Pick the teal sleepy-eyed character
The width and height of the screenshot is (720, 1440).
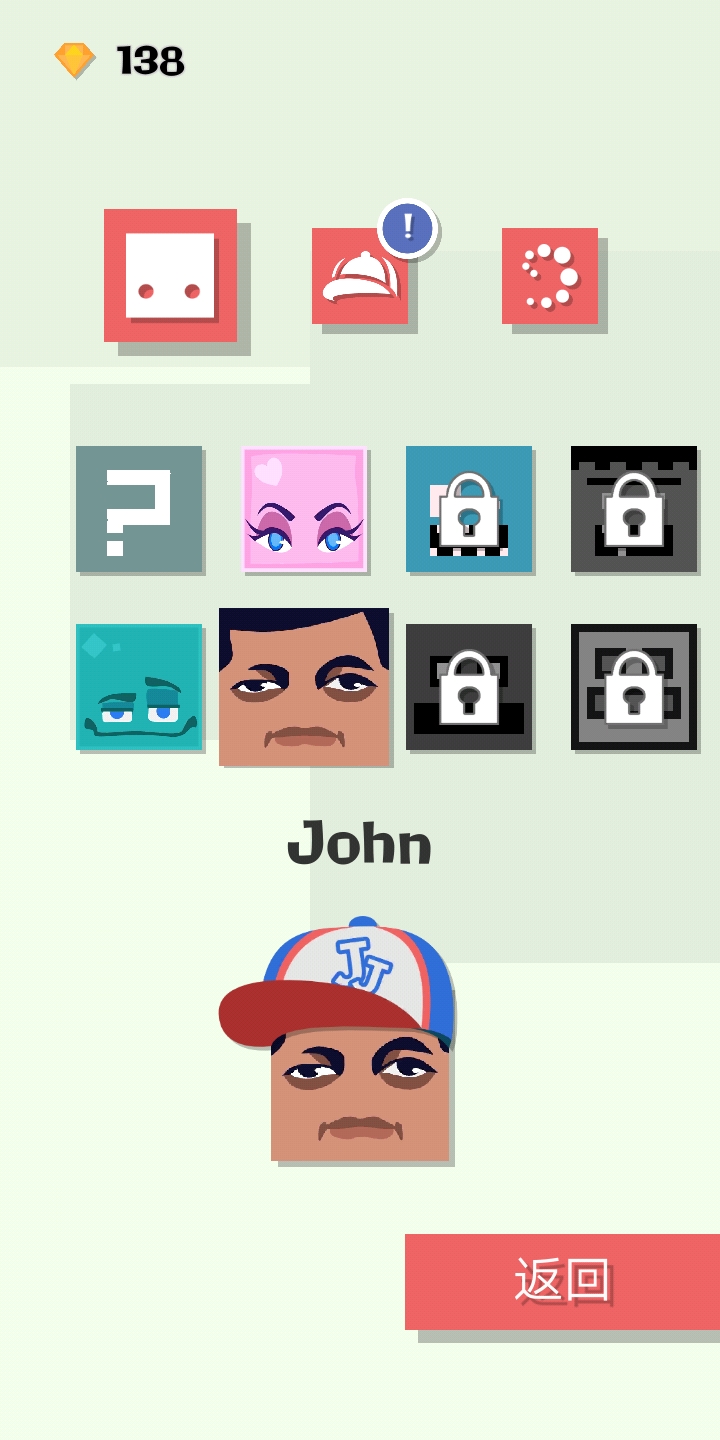click(139, 687)
